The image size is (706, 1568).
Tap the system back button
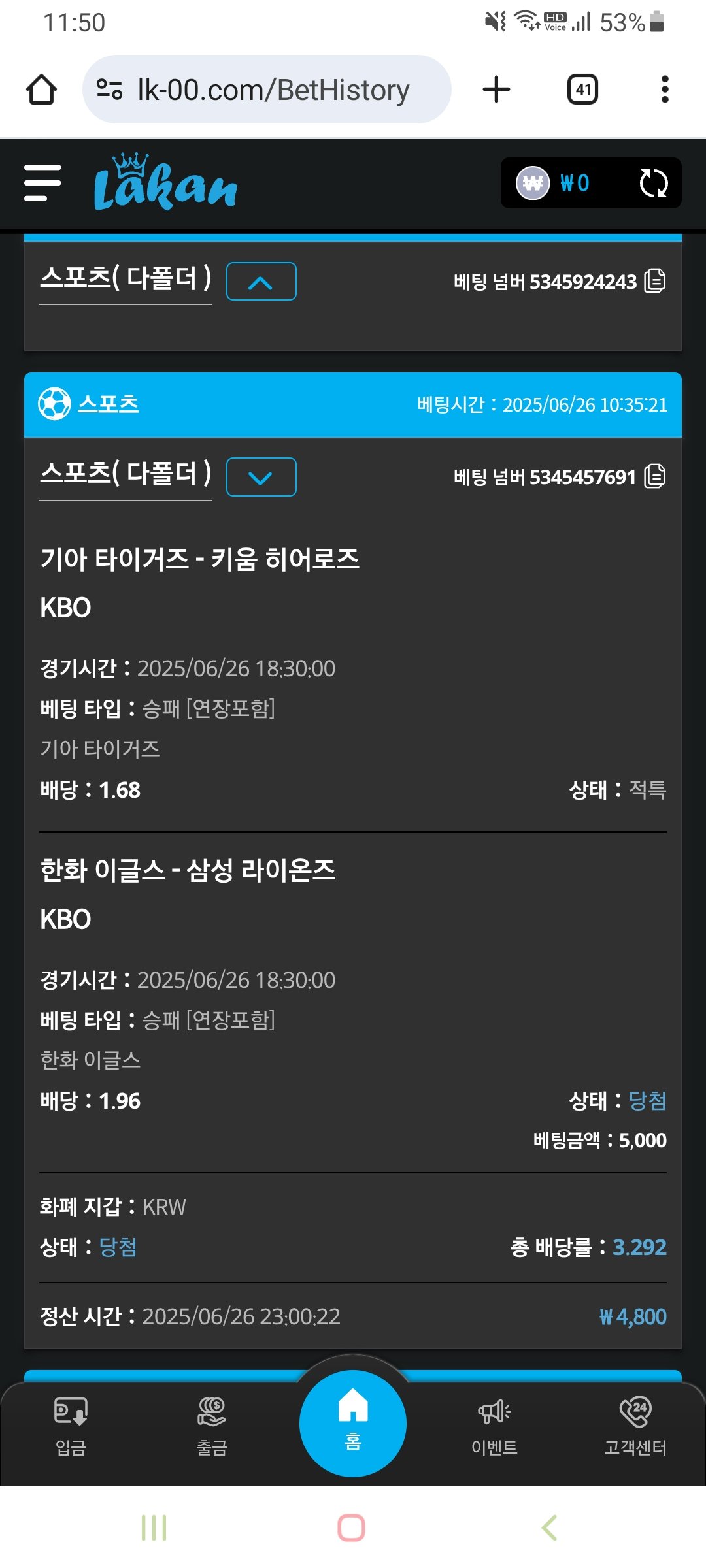point(550,1527)
